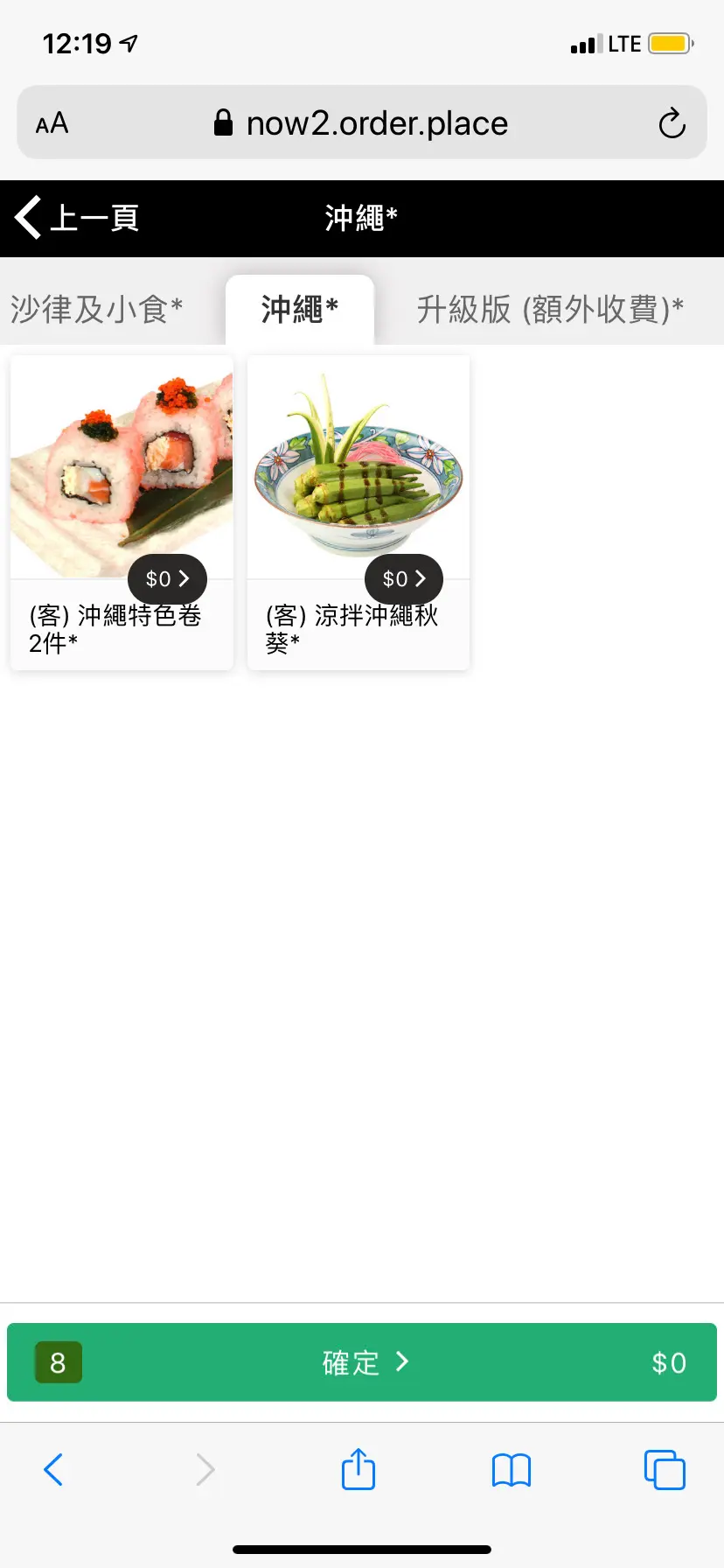
Task: Tap $0 button on 涼拌沖繩秋葵
Action: (x=404, y=578)
